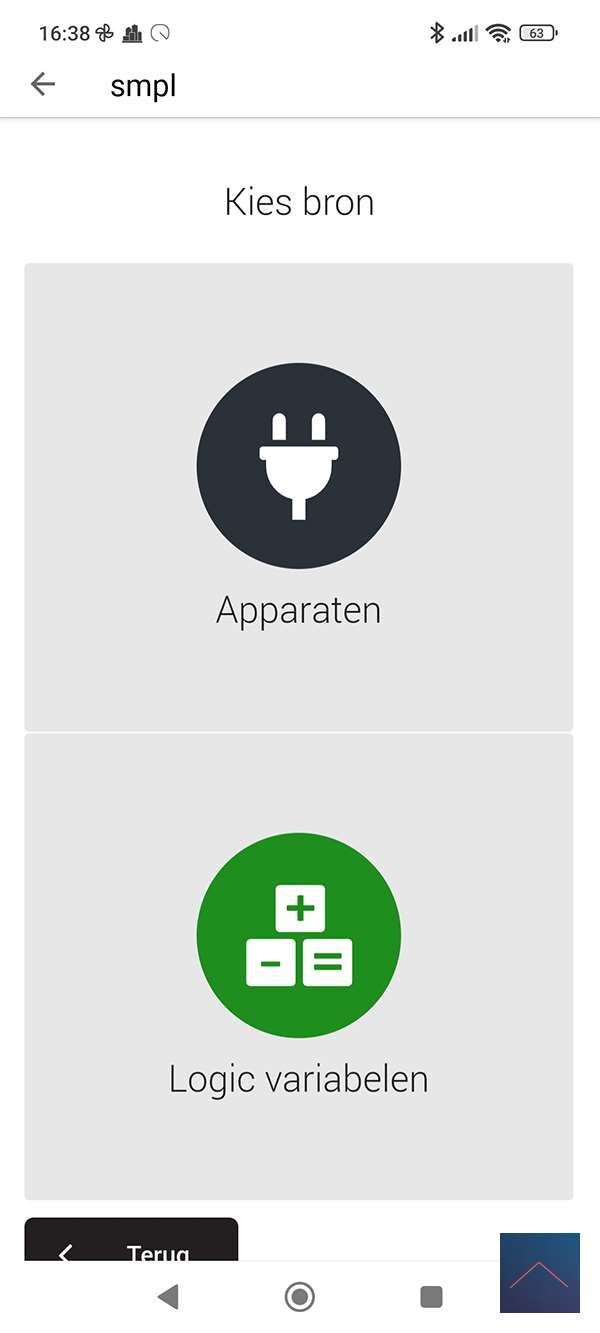Go to the system home screen
This screenshot has height=1333, width=600.
click(x=299, y=1297)
